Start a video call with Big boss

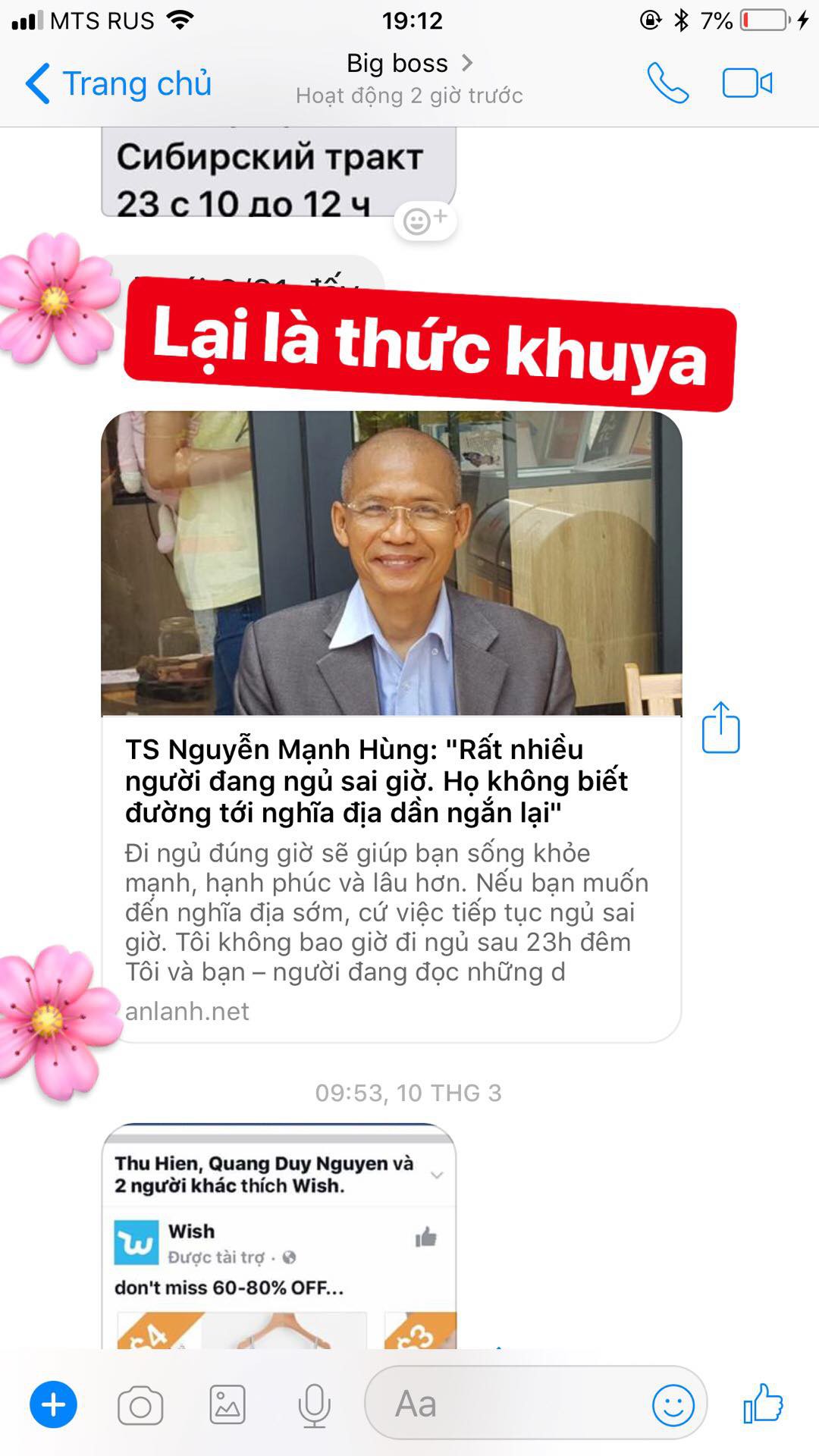click(748, 83)
